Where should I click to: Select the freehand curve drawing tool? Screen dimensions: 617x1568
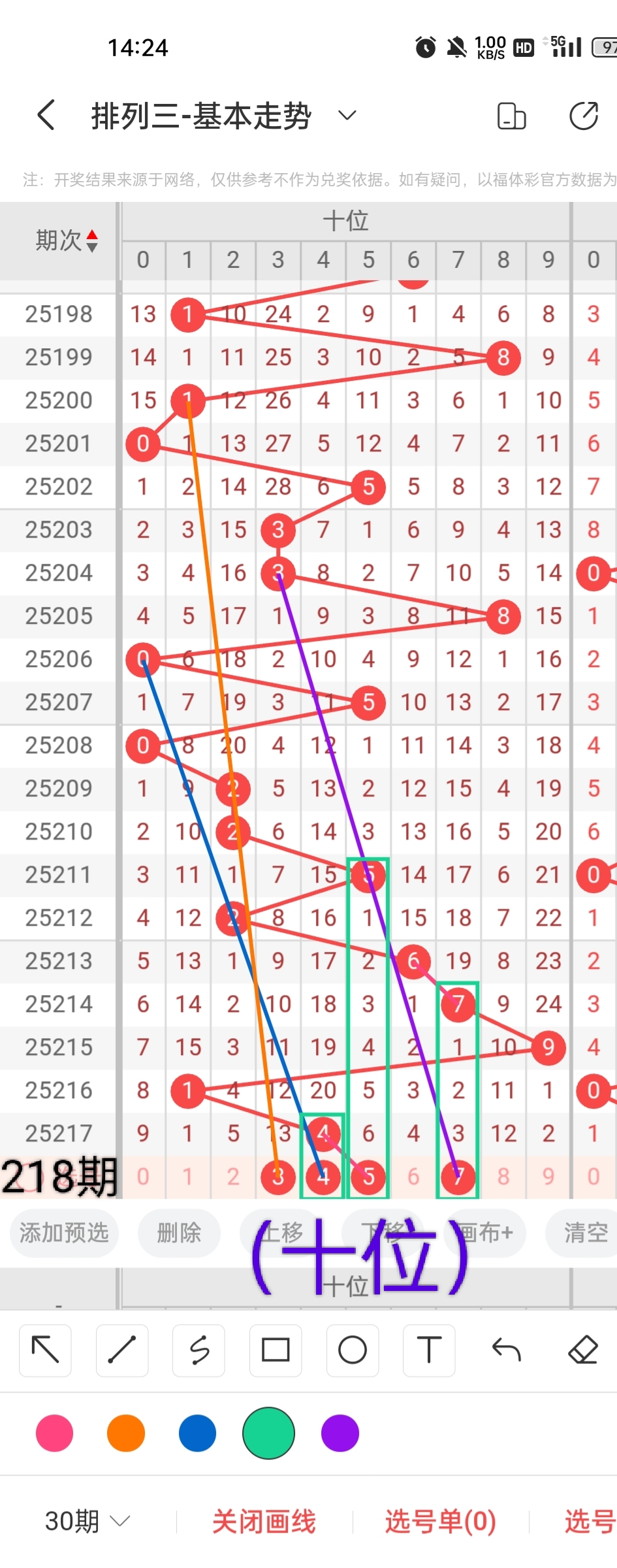pyautogui.click(x=199, y=1350)
